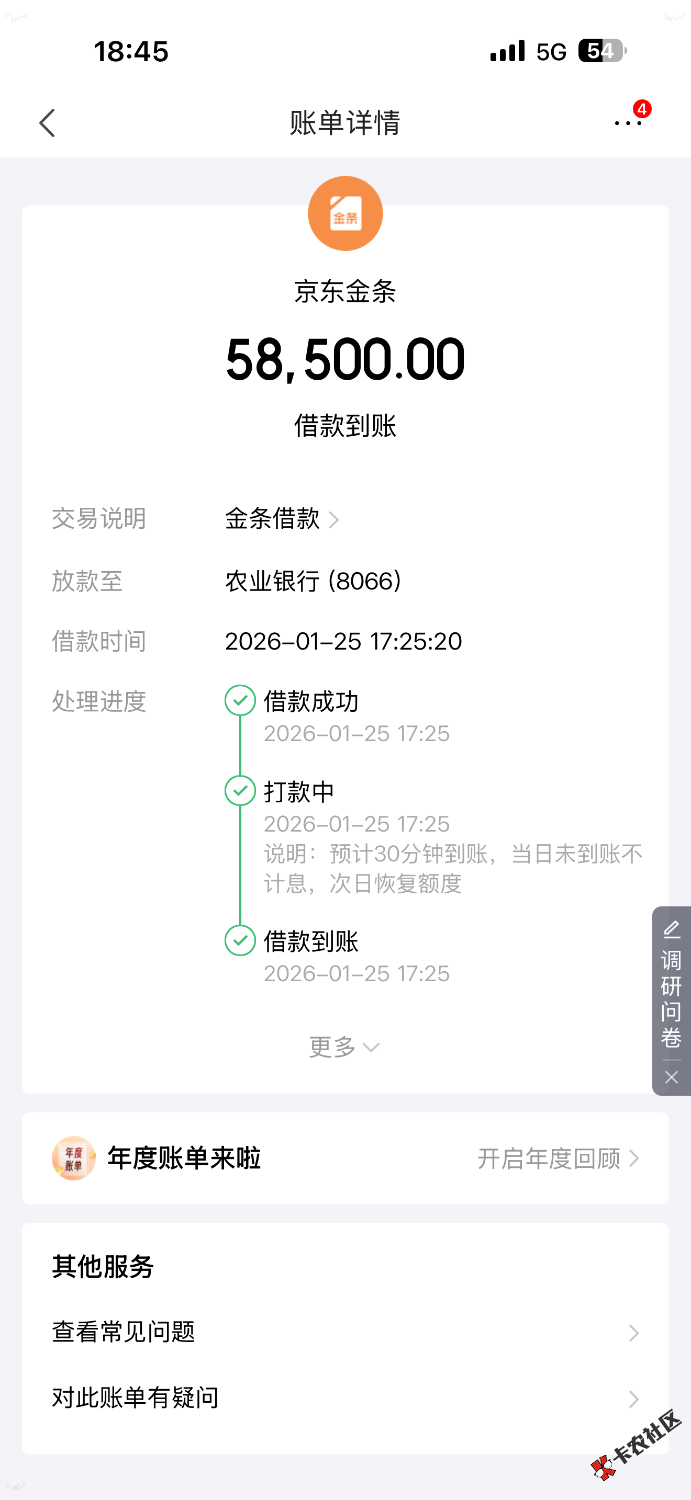Viewport: 691px width, 1500px height.
Task: Dismiss the 调研问卷 floating tab
Action: (671, 1077)
